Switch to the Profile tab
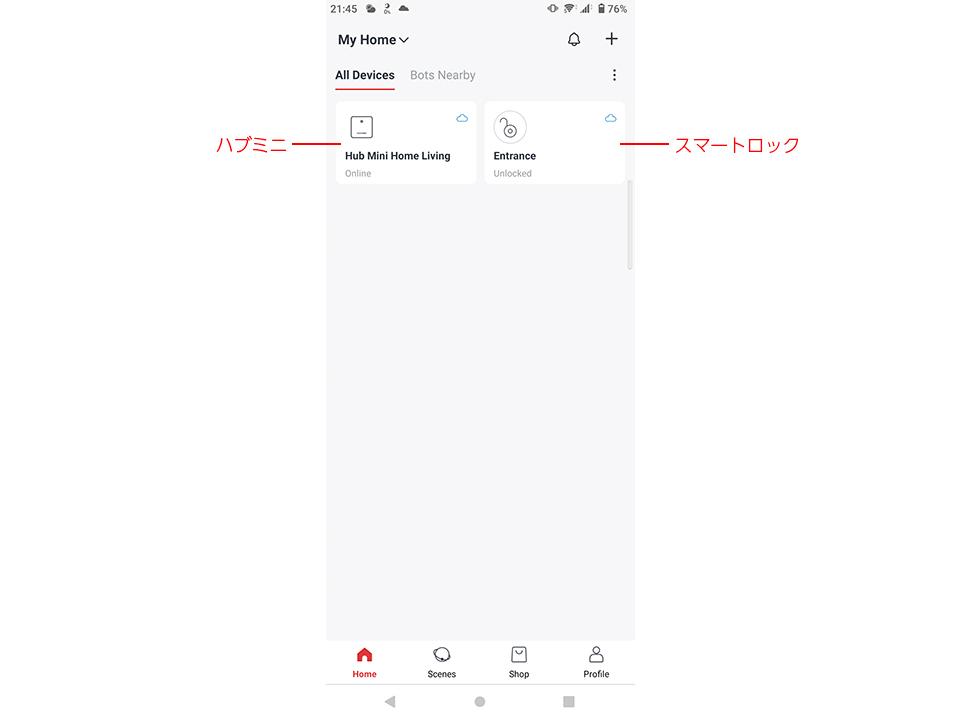This screenshot has height=720, width=960. 596,662
